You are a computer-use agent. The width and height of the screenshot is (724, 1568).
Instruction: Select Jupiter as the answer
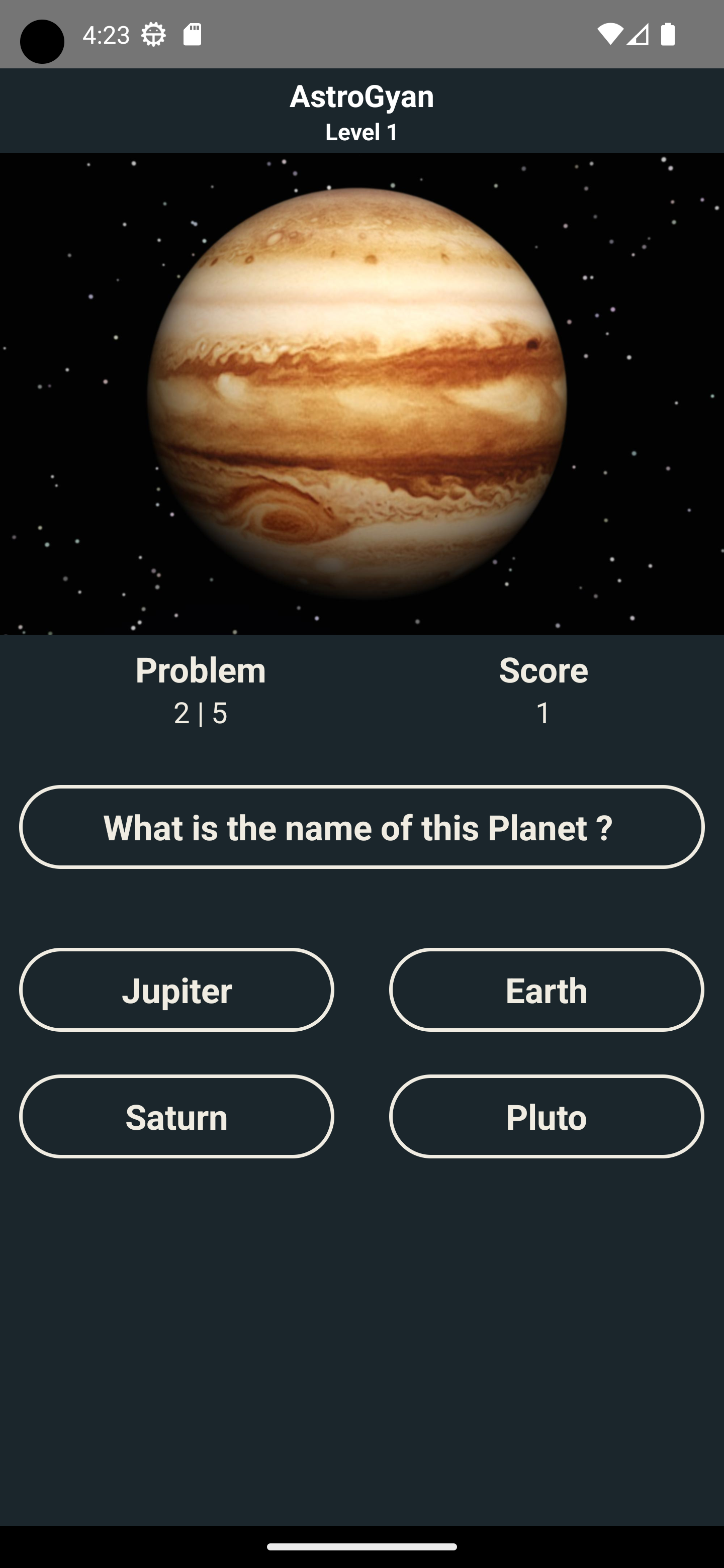(x=177, y=991)
